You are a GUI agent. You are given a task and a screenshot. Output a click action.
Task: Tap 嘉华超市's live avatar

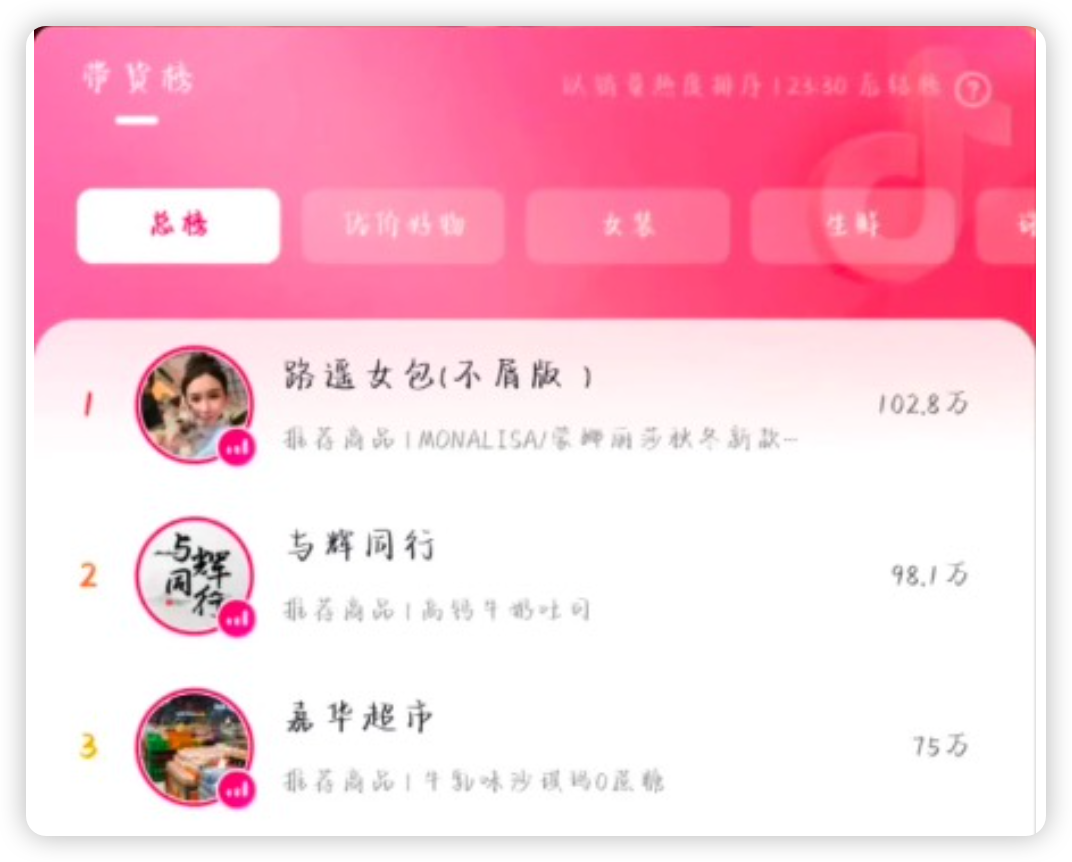coord(194,747)
